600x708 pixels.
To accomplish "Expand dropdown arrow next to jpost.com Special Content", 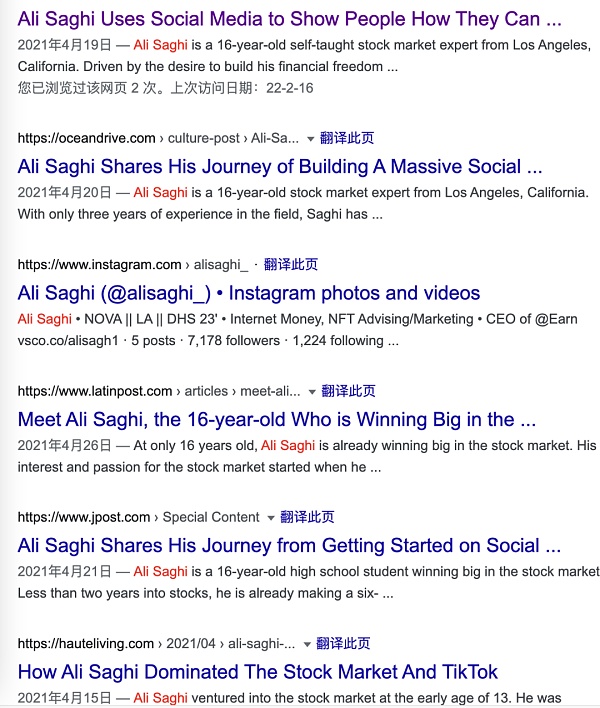I will pyautogui.click(x=270, y=518).
